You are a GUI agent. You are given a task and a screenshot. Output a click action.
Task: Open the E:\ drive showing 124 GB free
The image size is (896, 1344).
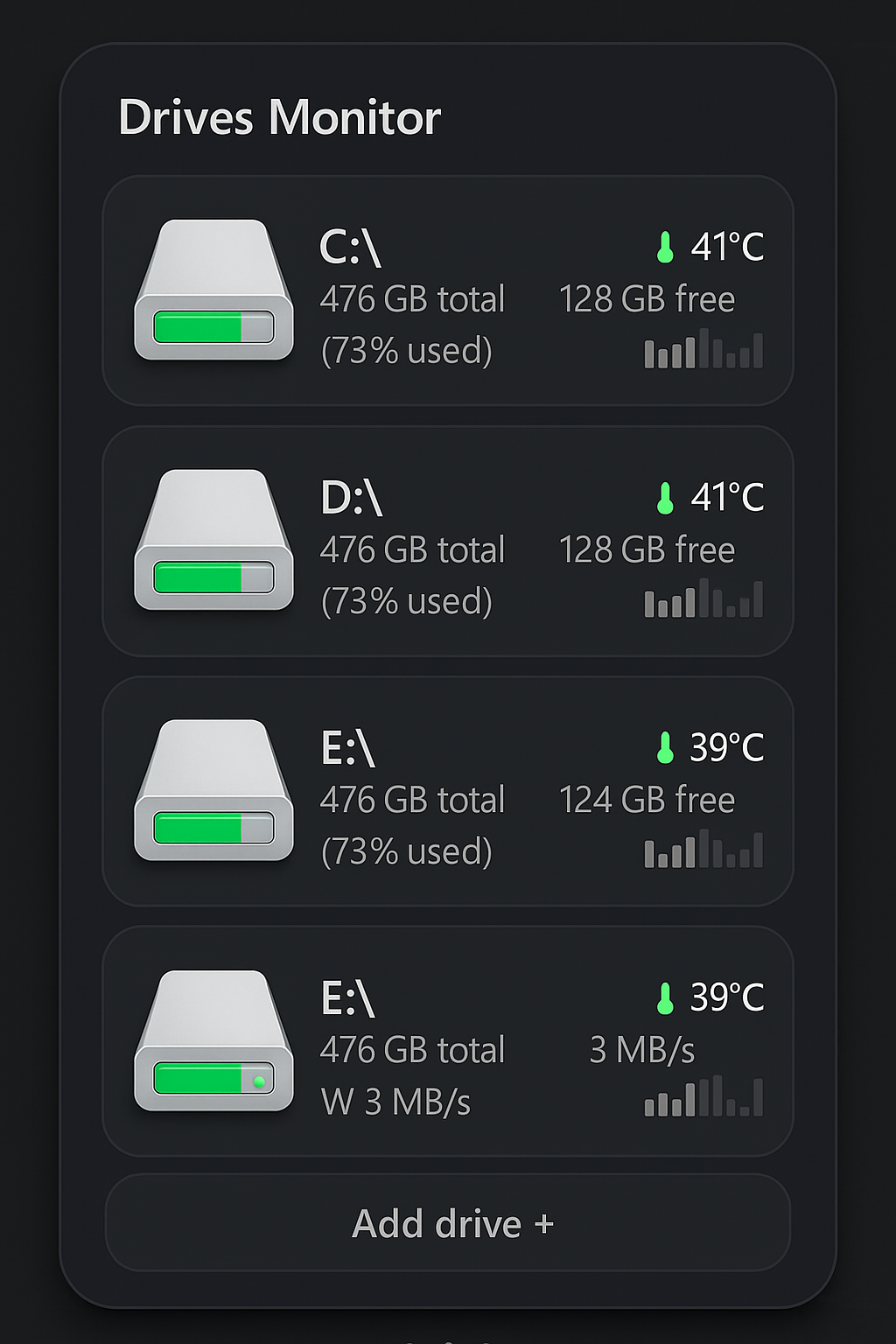point(448,791)
